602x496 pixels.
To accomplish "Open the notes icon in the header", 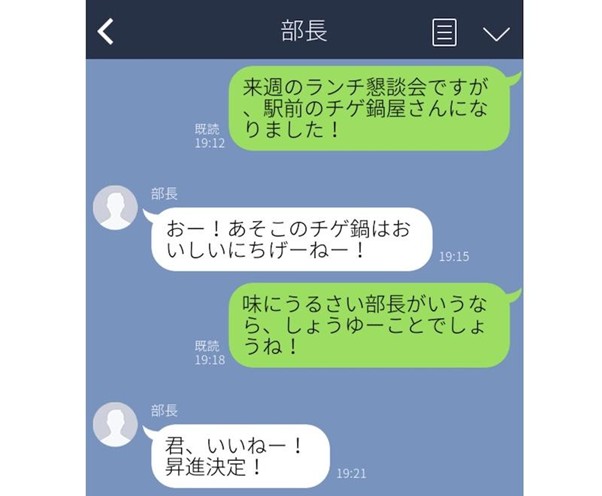I will 444,32.
